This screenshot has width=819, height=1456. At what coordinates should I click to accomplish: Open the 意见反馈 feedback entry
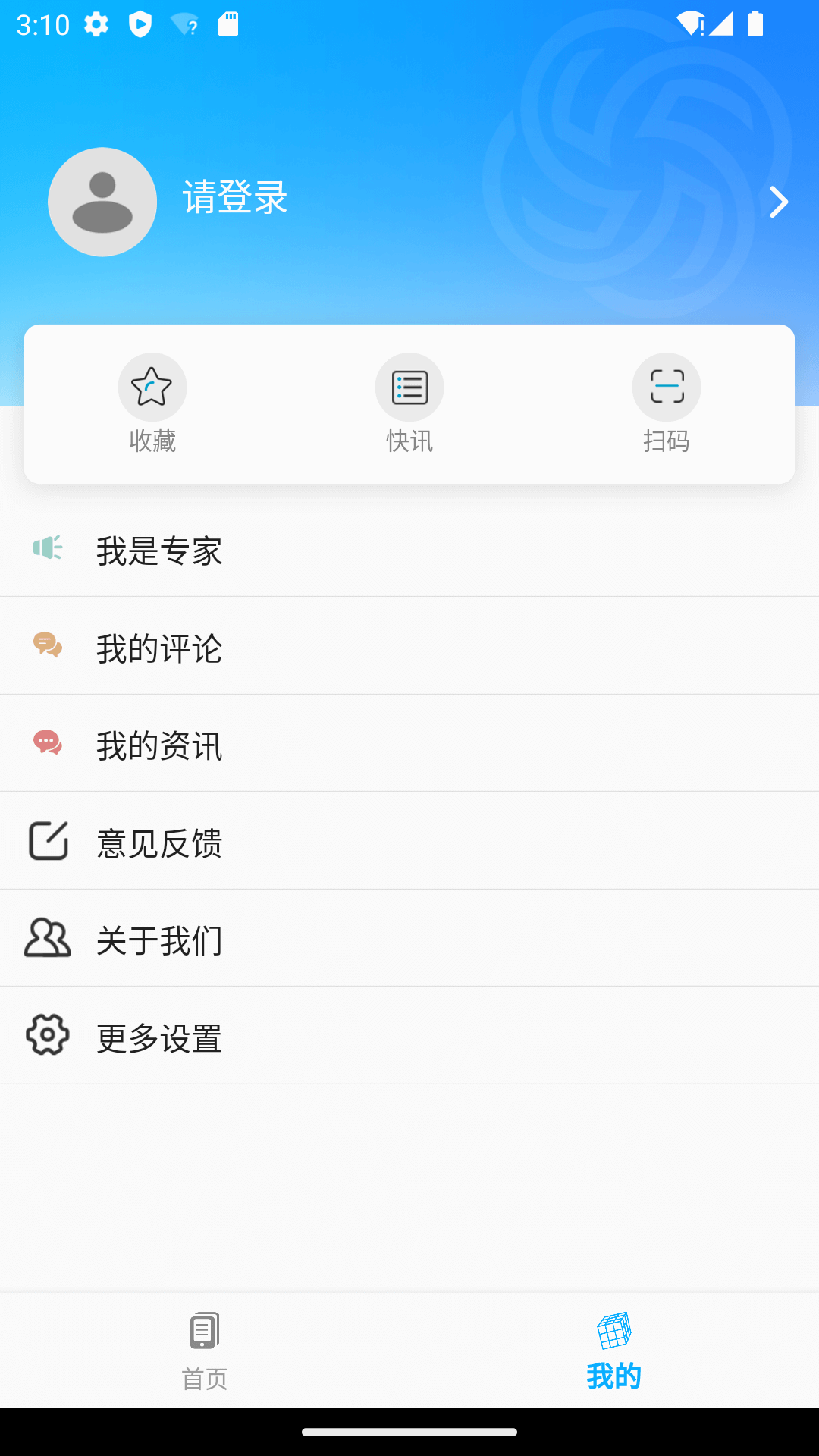click(x=159, y=842)
